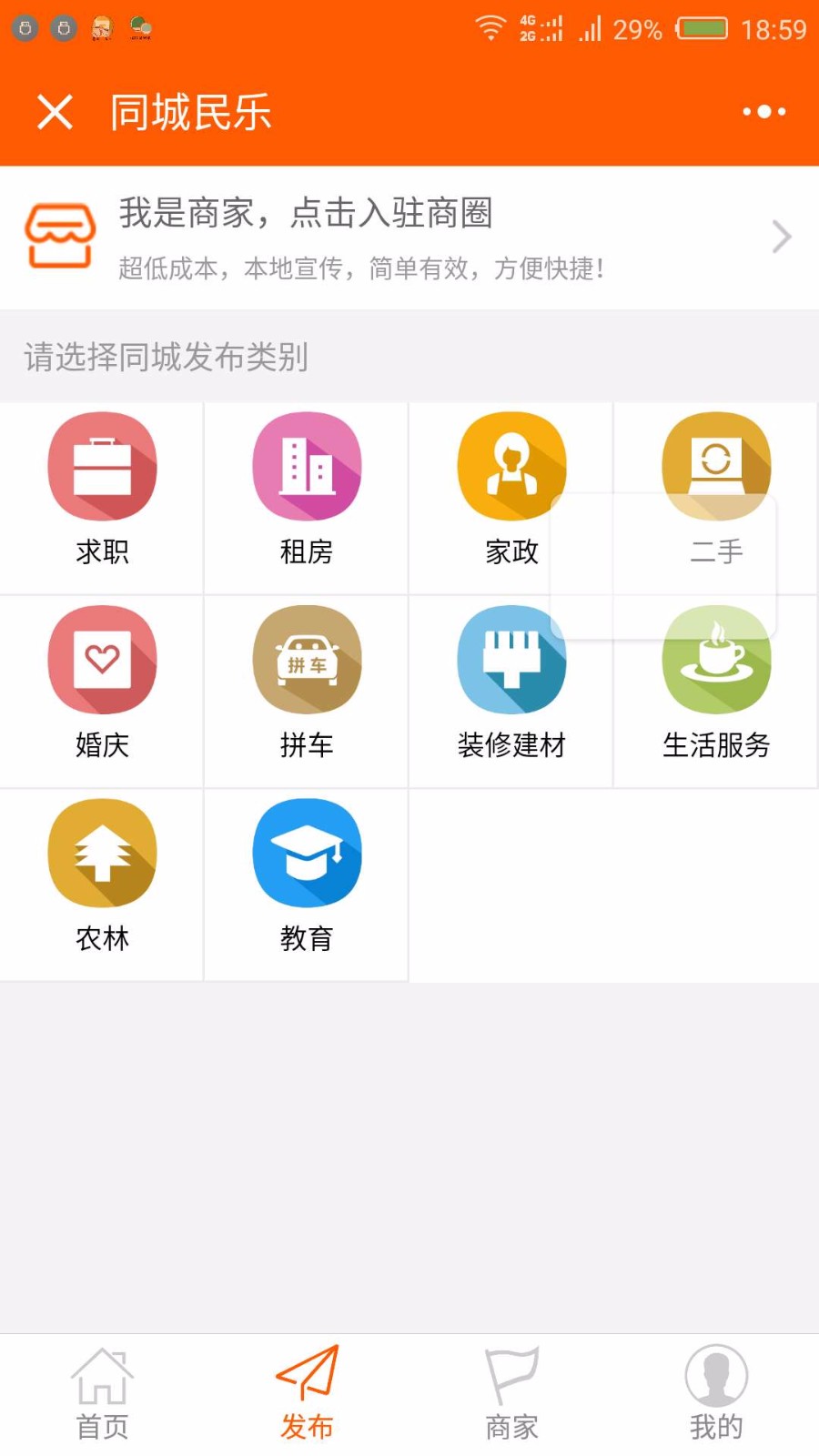Image resolution: width=819 pixels, height=1456 pixels.
Task: Open the 二手 (second-hand) category
Action: click(716, 466)
